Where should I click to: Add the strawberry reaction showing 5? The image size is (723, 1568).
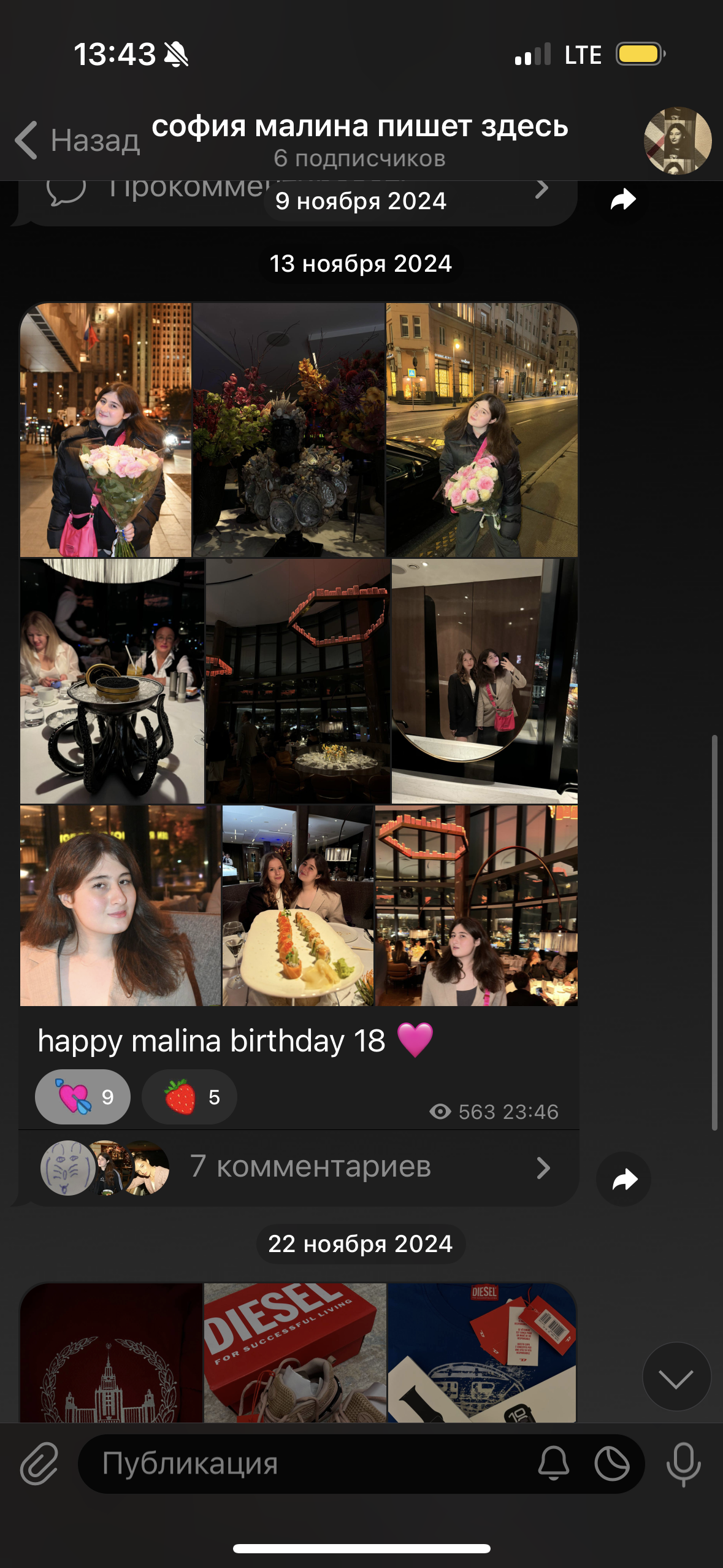[189, 1097]
